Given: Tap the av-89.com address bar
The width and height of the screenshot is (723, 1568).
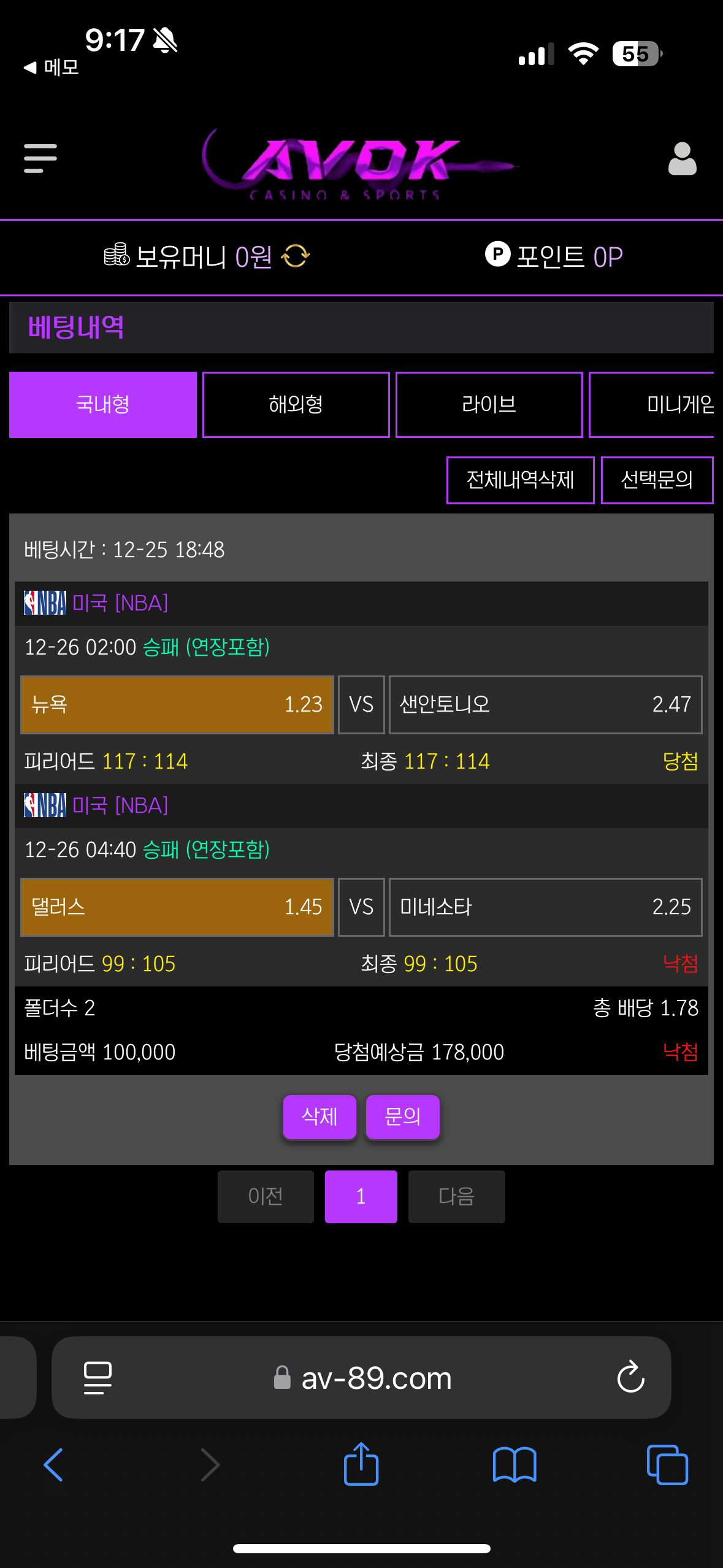Looking at the screenshot, I should coord(375,1378).
